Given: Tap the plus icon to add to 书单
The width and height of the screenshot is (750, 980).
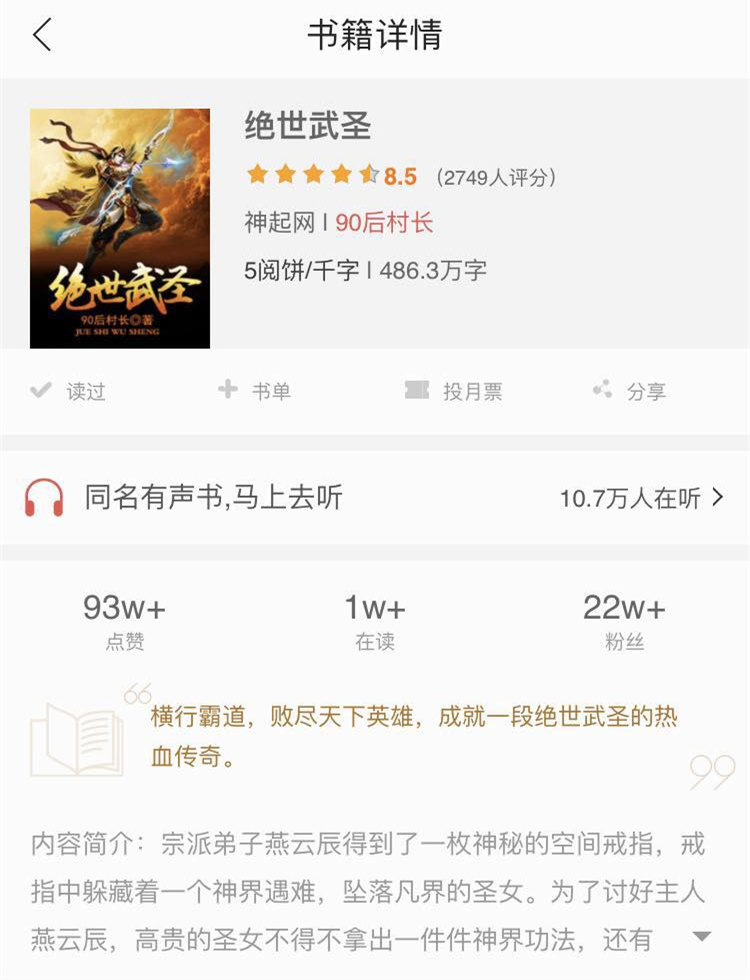Looking at the screenshot, I should 228,390.
